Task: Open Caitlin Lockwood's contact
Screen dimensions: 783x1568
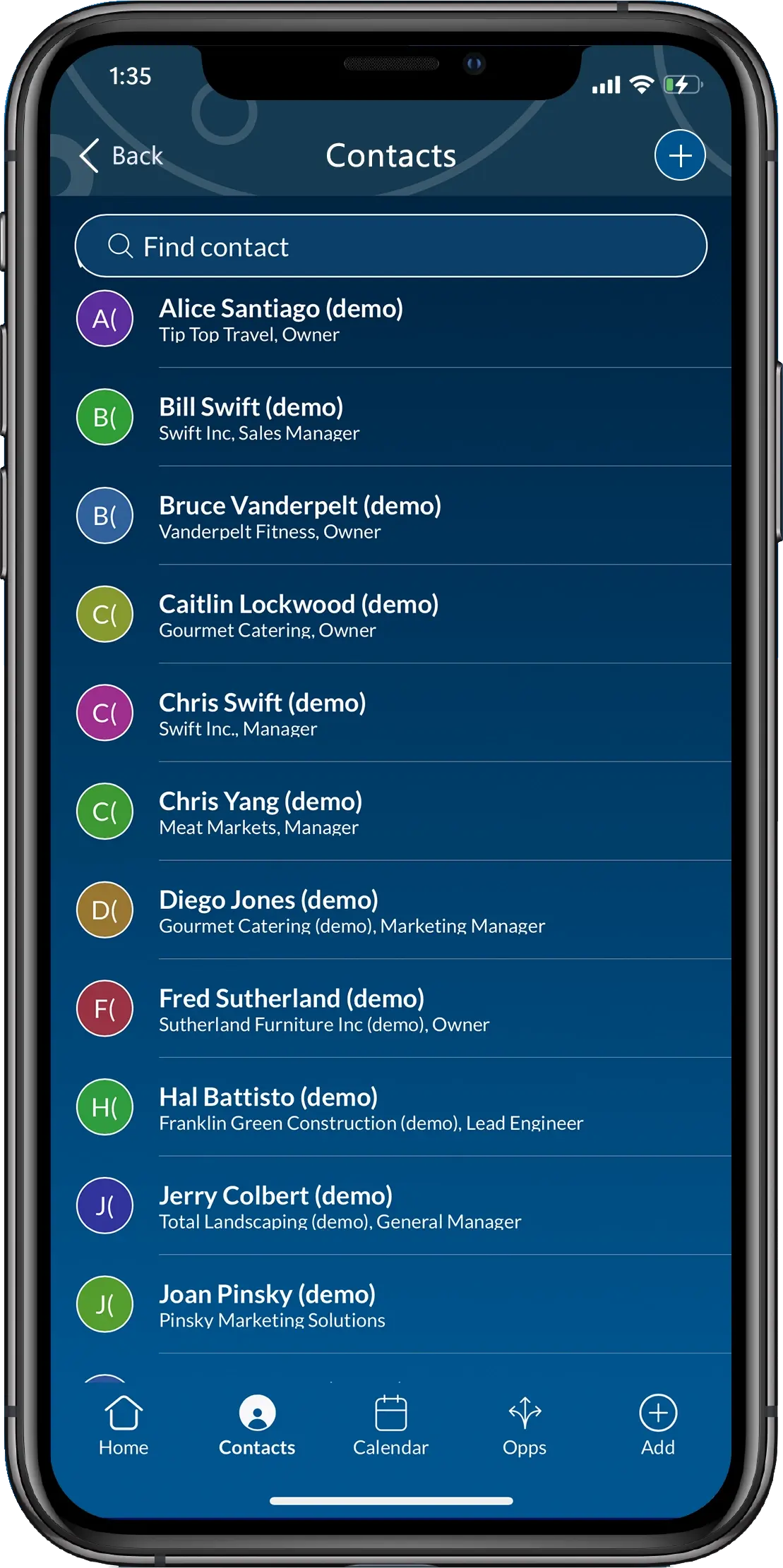Action: 390,615
